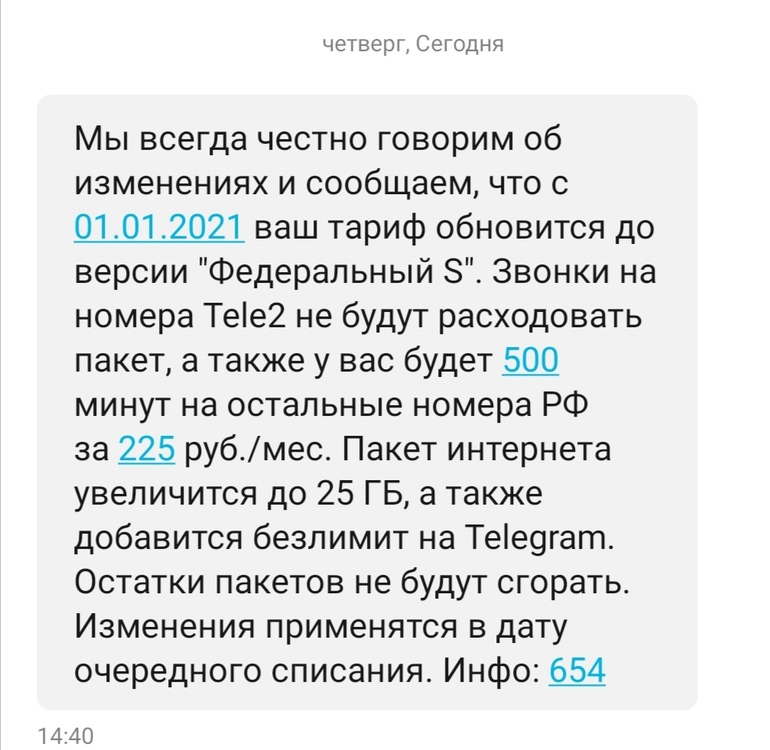Tap the underlined number 500

[530, 360]
